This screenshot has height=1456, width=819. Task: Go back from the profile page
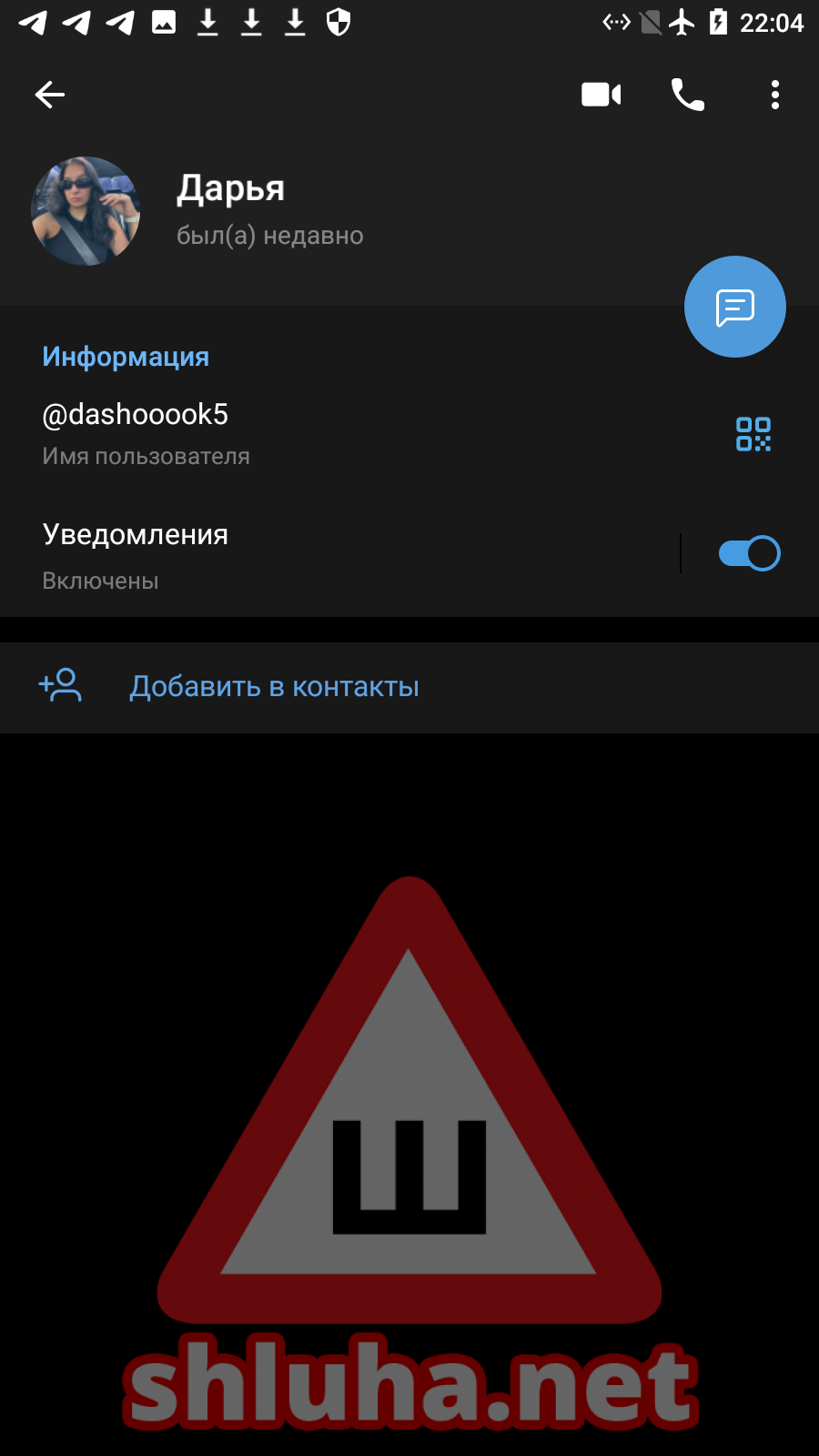(x=50, y=95)
